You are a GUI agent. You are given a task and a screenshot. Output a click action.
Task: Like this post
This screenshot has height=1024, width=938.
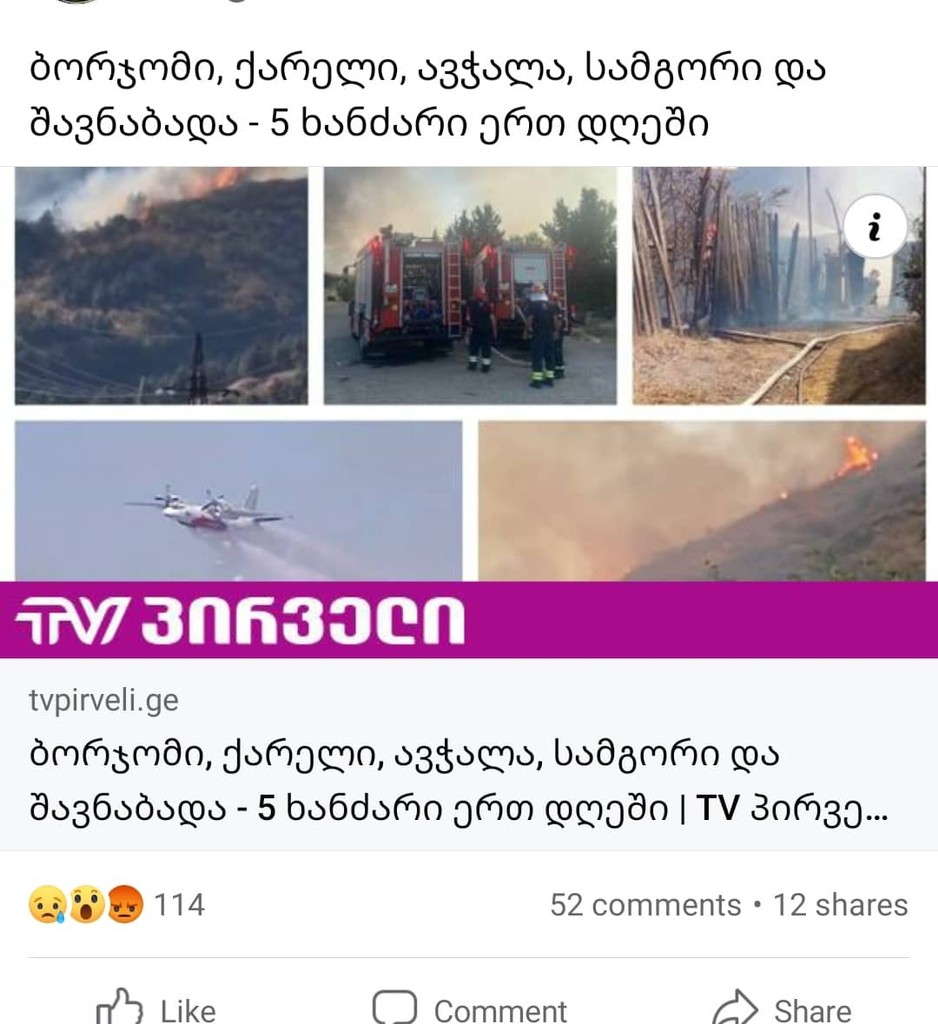tap(157, 1008)
